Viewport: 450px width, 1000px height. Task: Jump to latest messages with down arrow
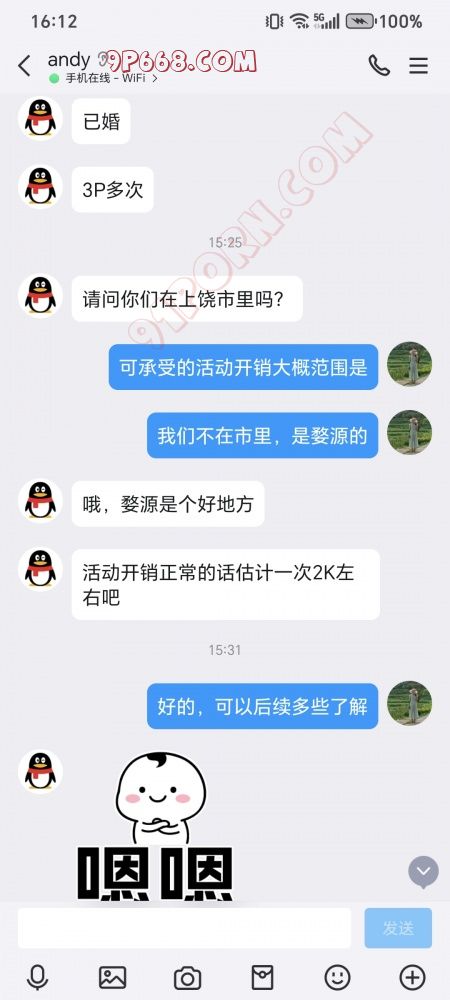click(x=423, y=872)
